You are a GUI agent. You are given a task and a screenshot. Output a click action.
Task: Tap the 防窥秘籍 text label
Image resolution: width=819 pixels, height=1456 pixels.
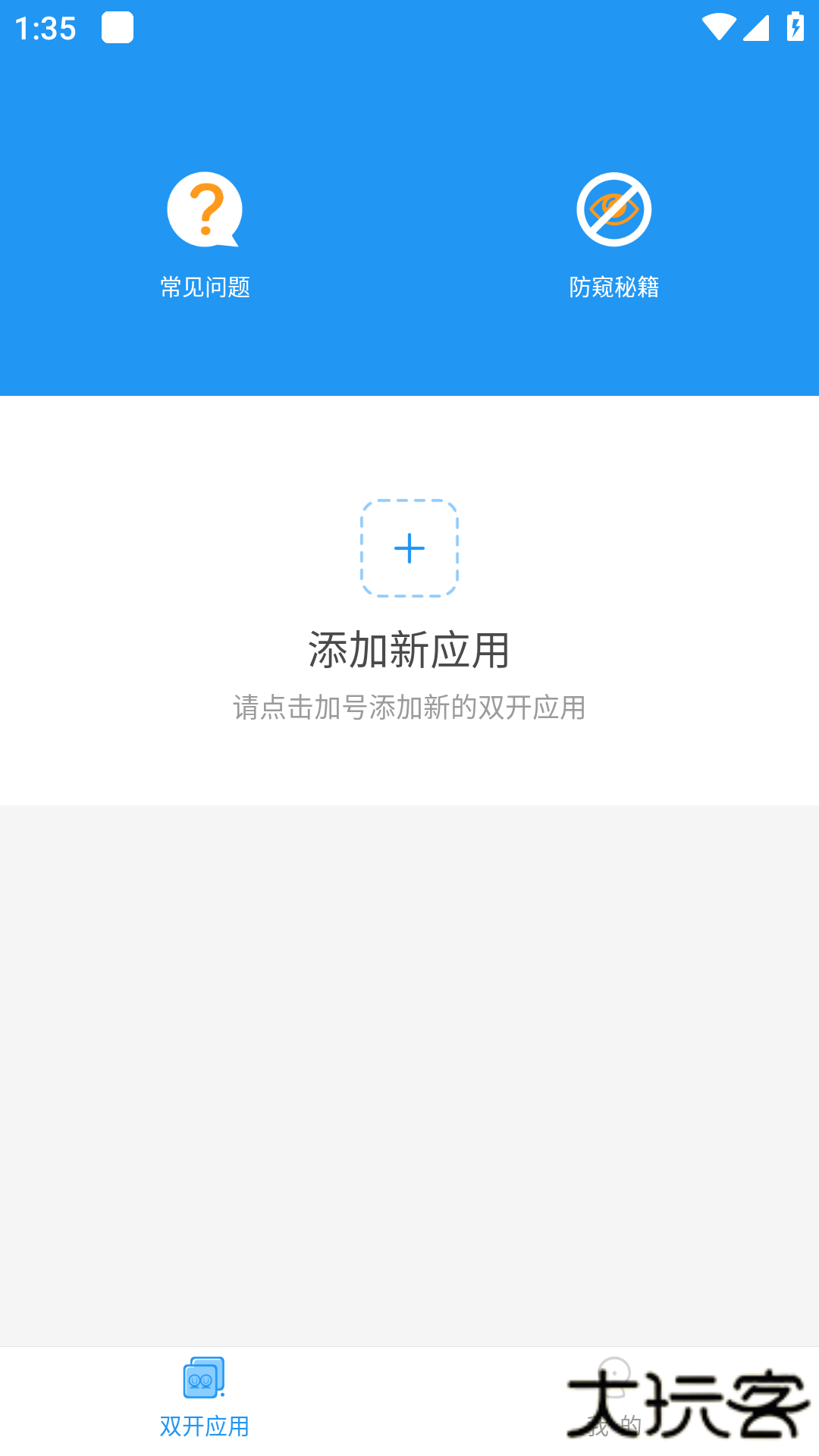(616, 287)
